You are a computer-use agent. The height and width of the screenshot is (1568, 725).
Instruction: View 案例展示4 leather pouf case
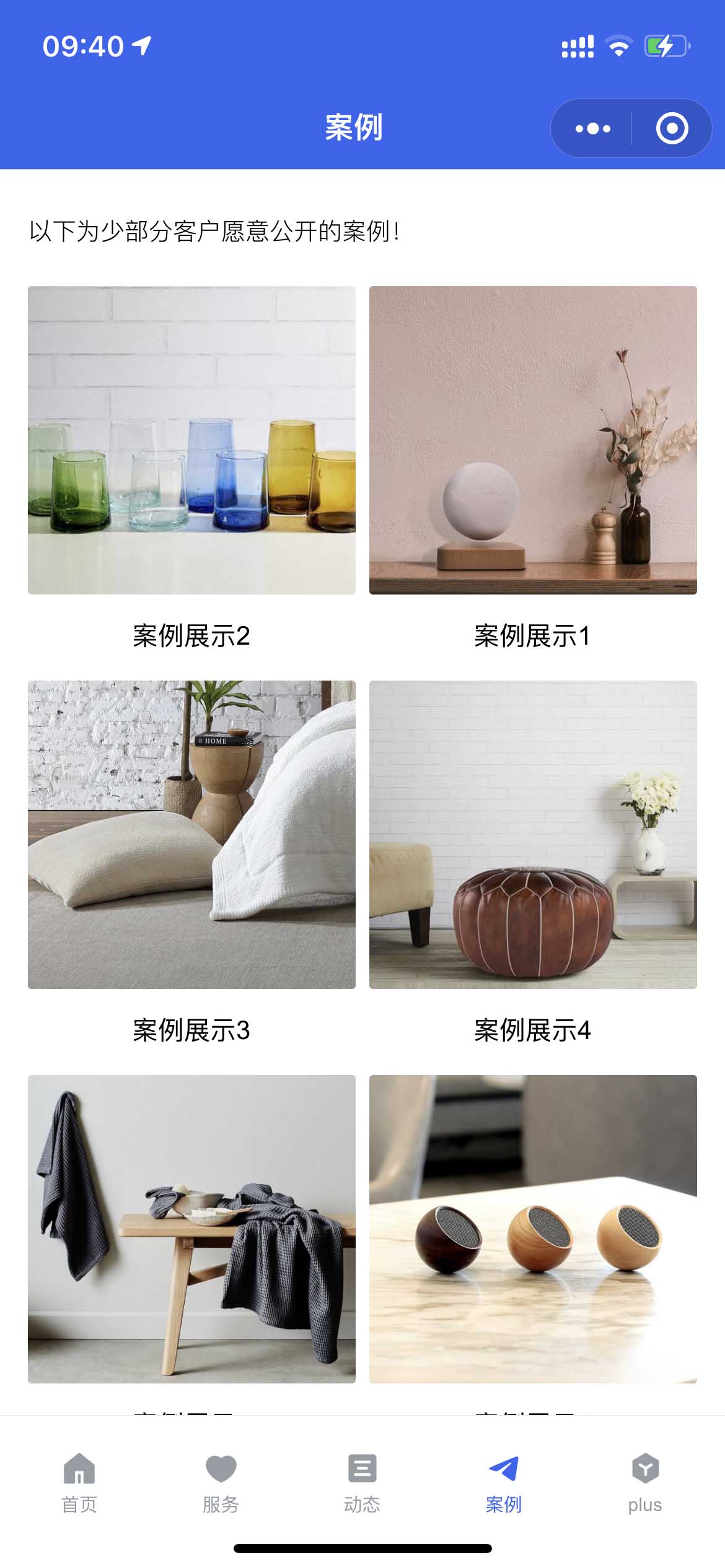[533, 834]
